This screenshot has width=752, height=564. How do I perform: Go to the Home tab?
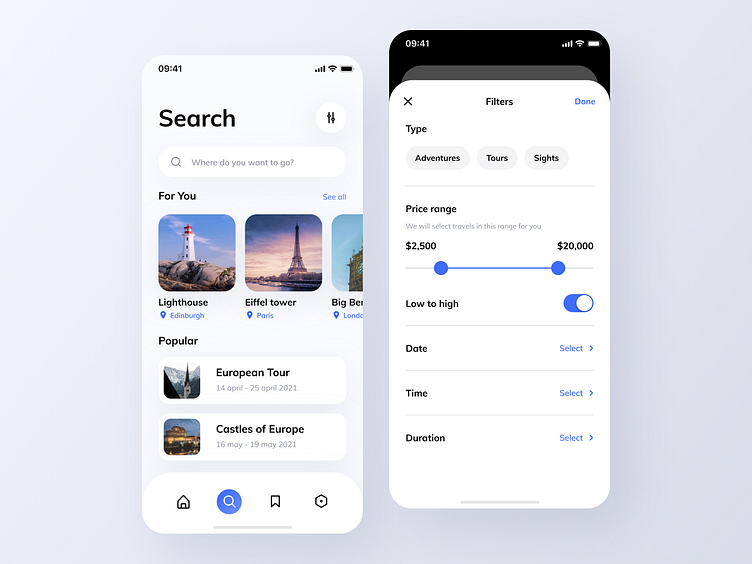(183, 502)
